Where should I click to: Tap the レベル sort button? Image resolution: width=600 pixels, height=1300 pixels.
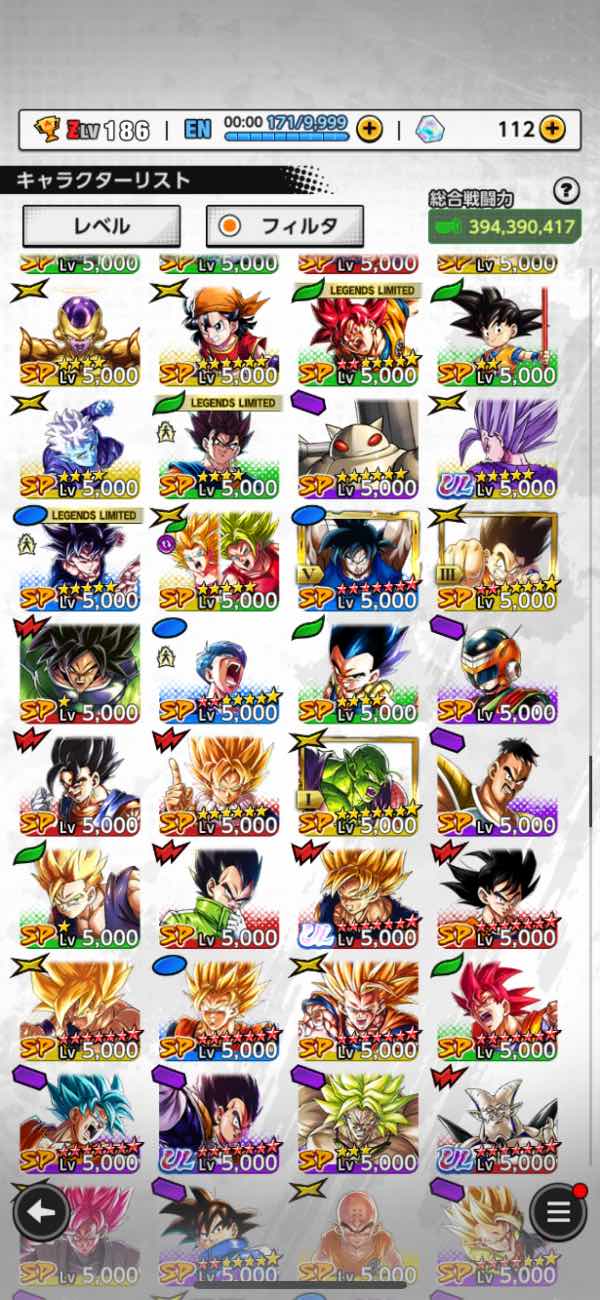(101, 226)
